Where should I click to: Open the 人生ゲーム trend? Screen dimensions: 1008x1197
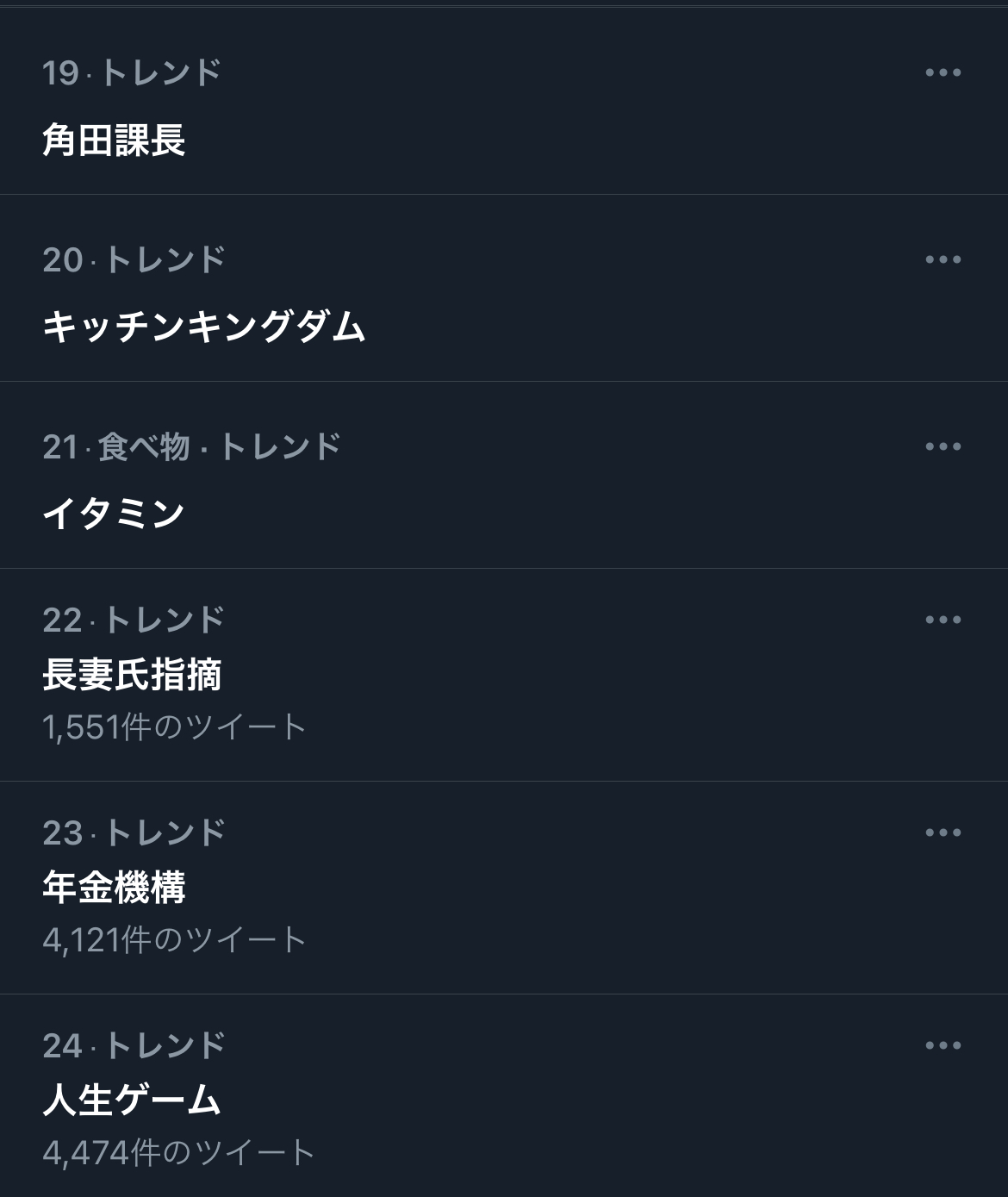132,1100
